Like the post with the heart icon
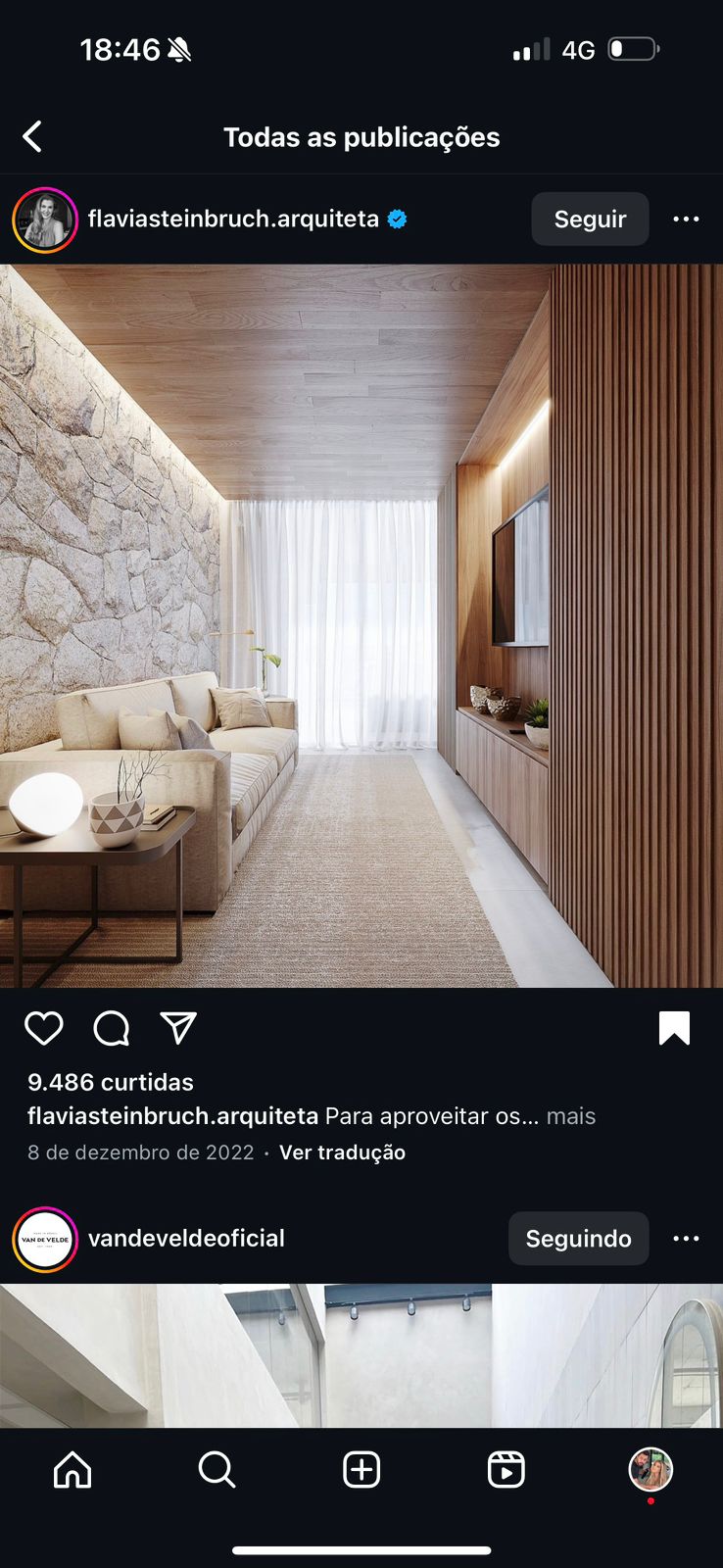723x1568 pixels. pyautogui.click(x=43, y=1028)
